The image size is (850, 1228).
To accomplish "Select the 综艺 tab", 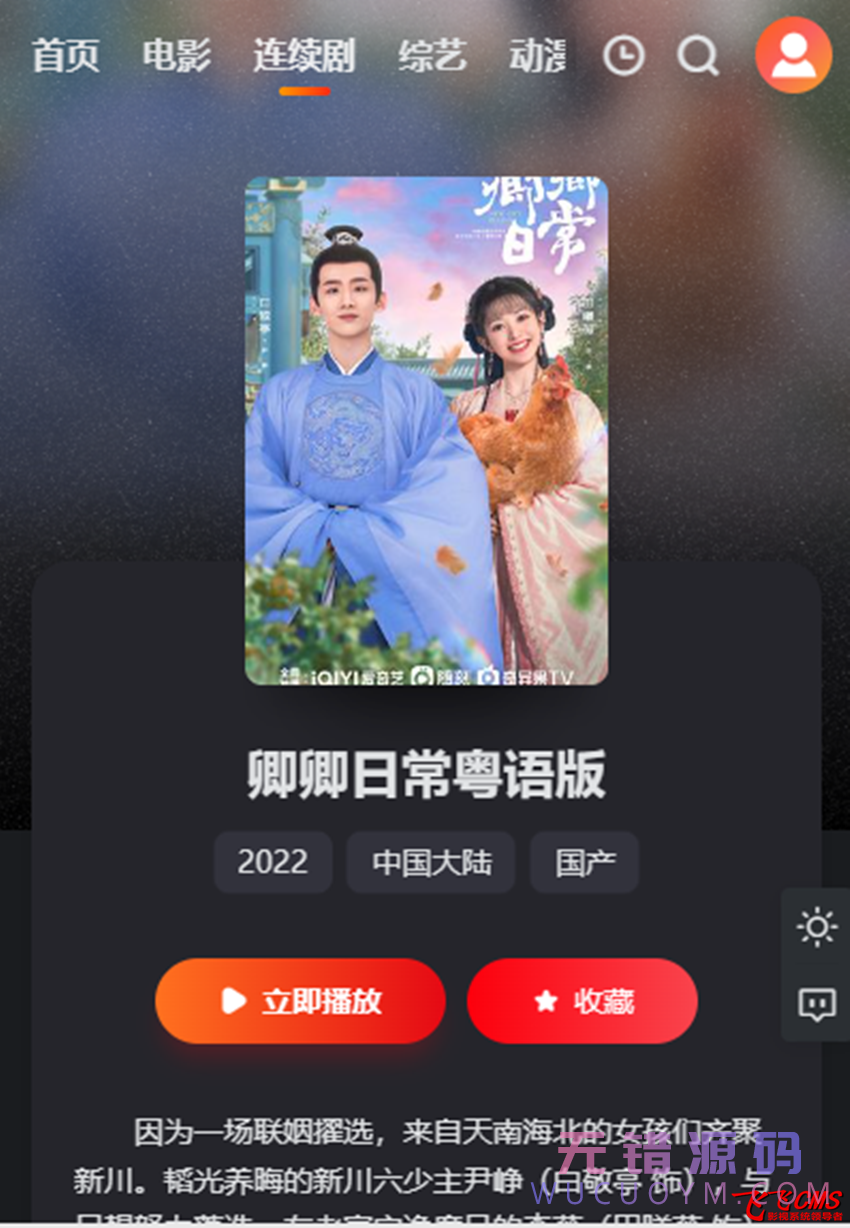I will (430, 57).
